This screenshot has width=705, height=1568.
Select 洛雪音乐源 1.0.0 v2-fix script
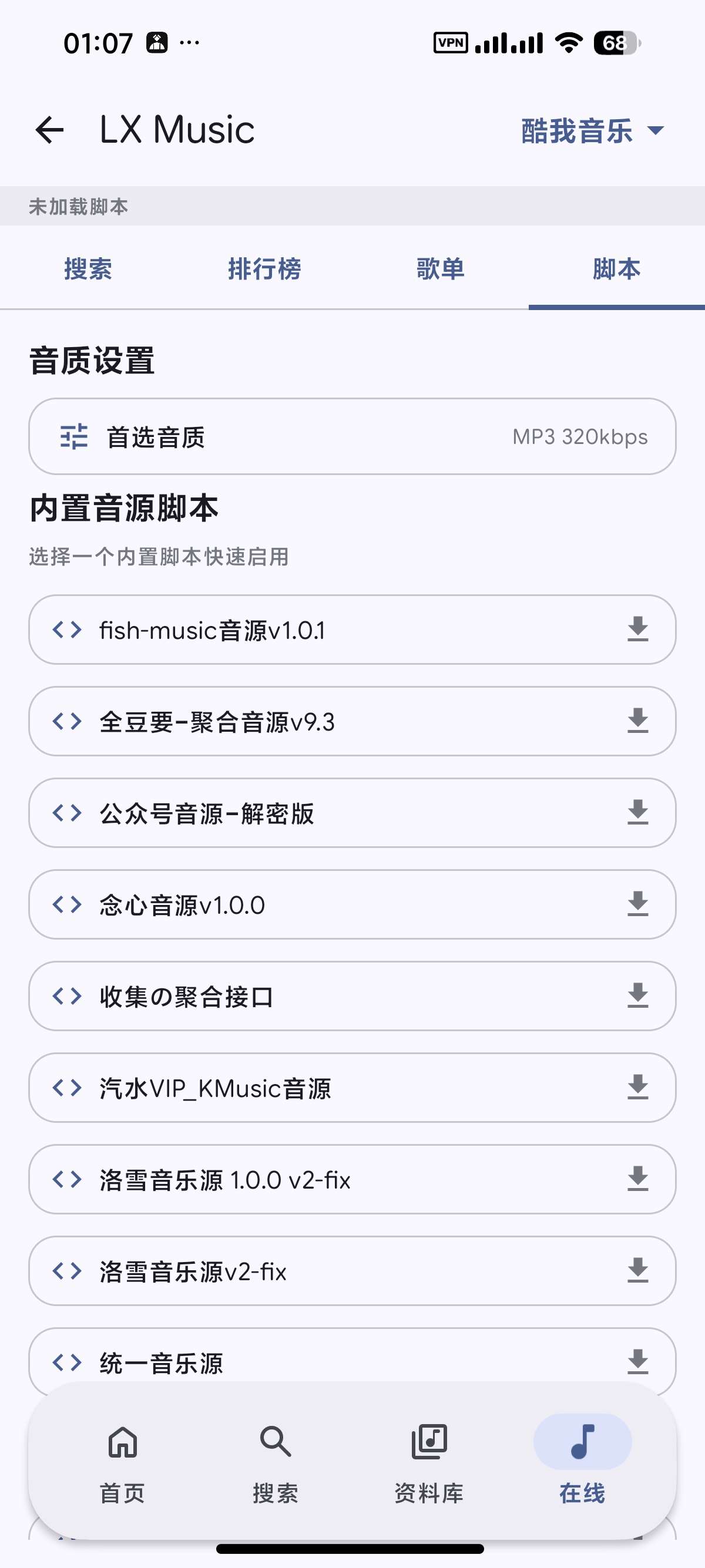pos(352,1179)
